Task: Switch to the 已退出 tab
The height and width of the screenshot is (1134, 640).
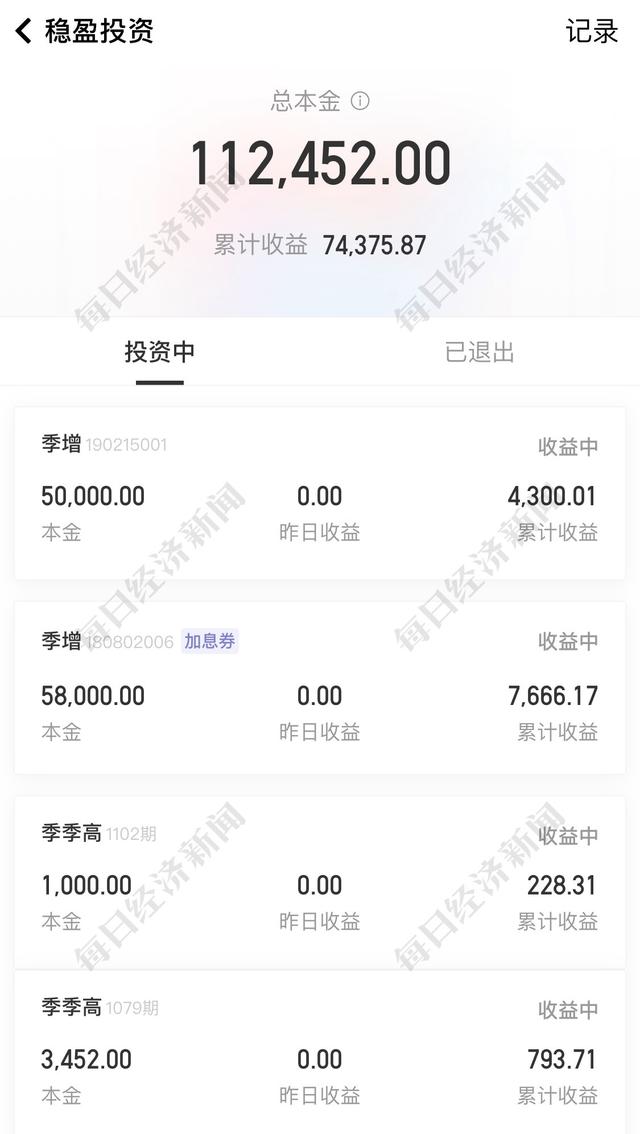Action: (479, 352)
